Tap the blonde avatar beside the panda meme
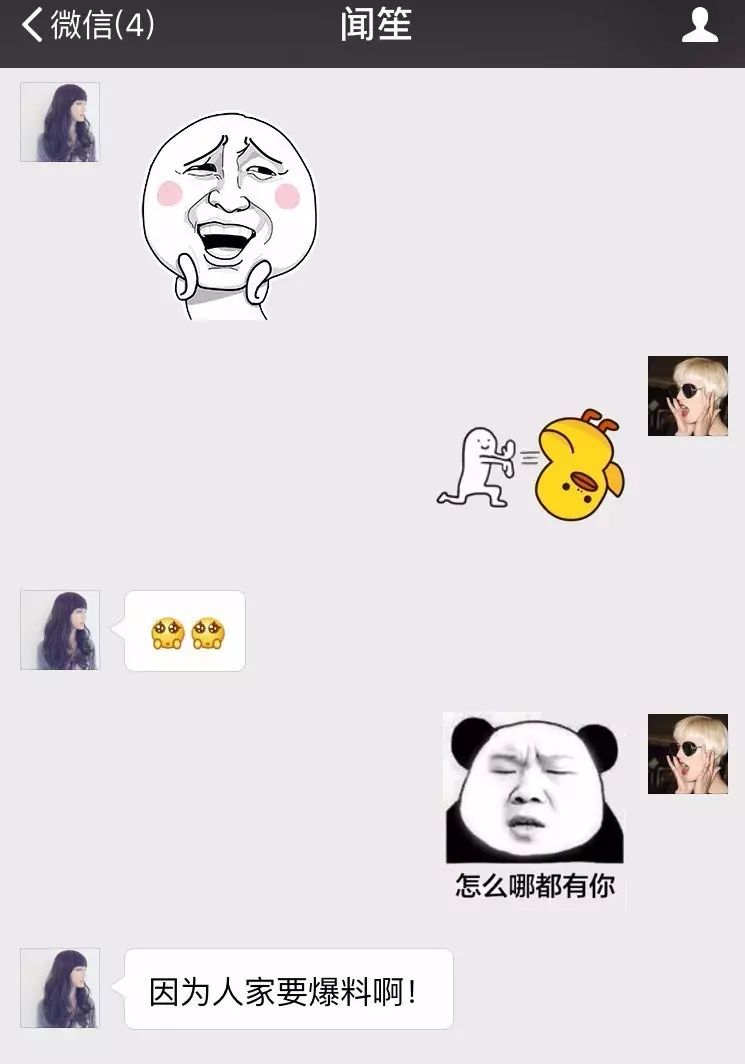The width and height of the screenshot is (745, 1064). coord(687,754)
